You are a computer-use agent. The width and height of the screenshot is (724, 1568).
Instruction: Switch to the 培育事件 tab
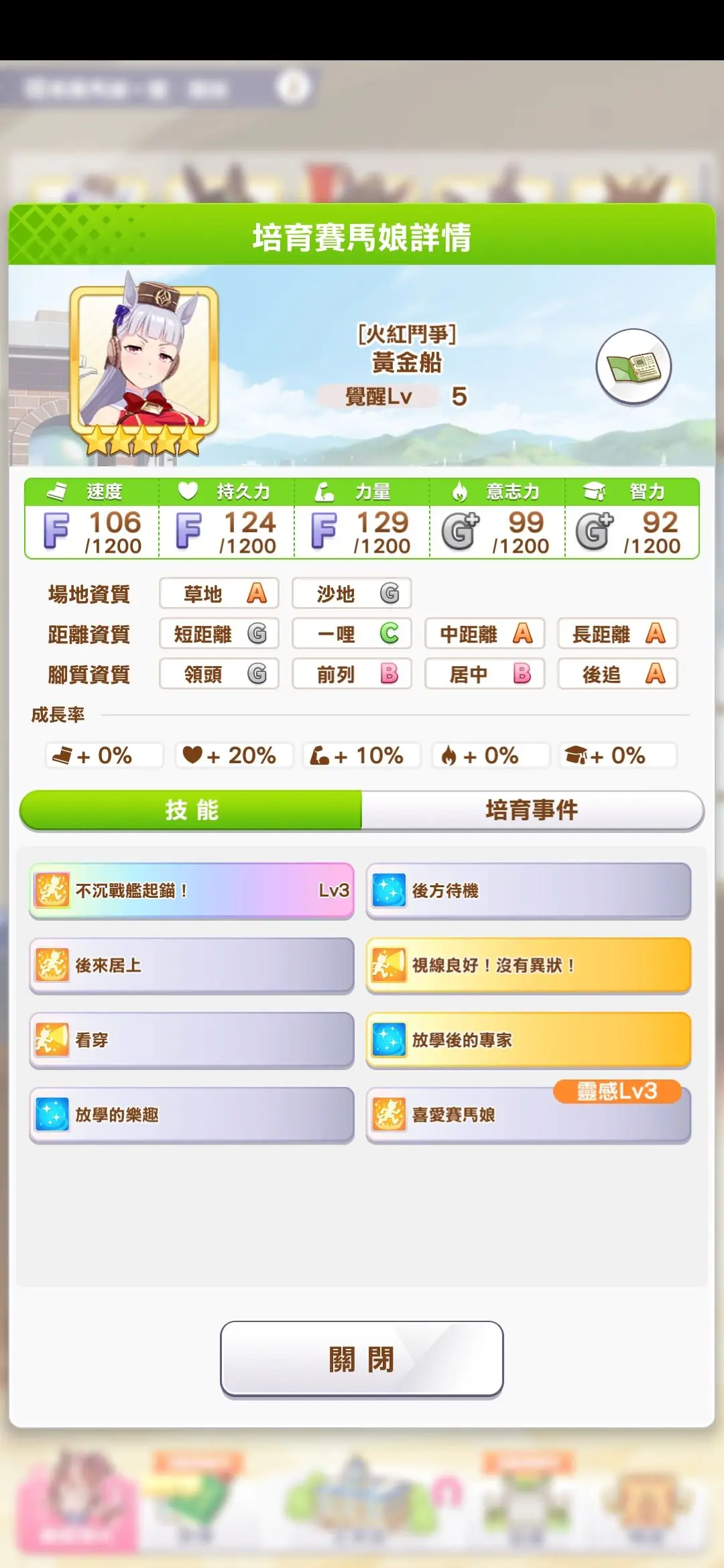532,810
